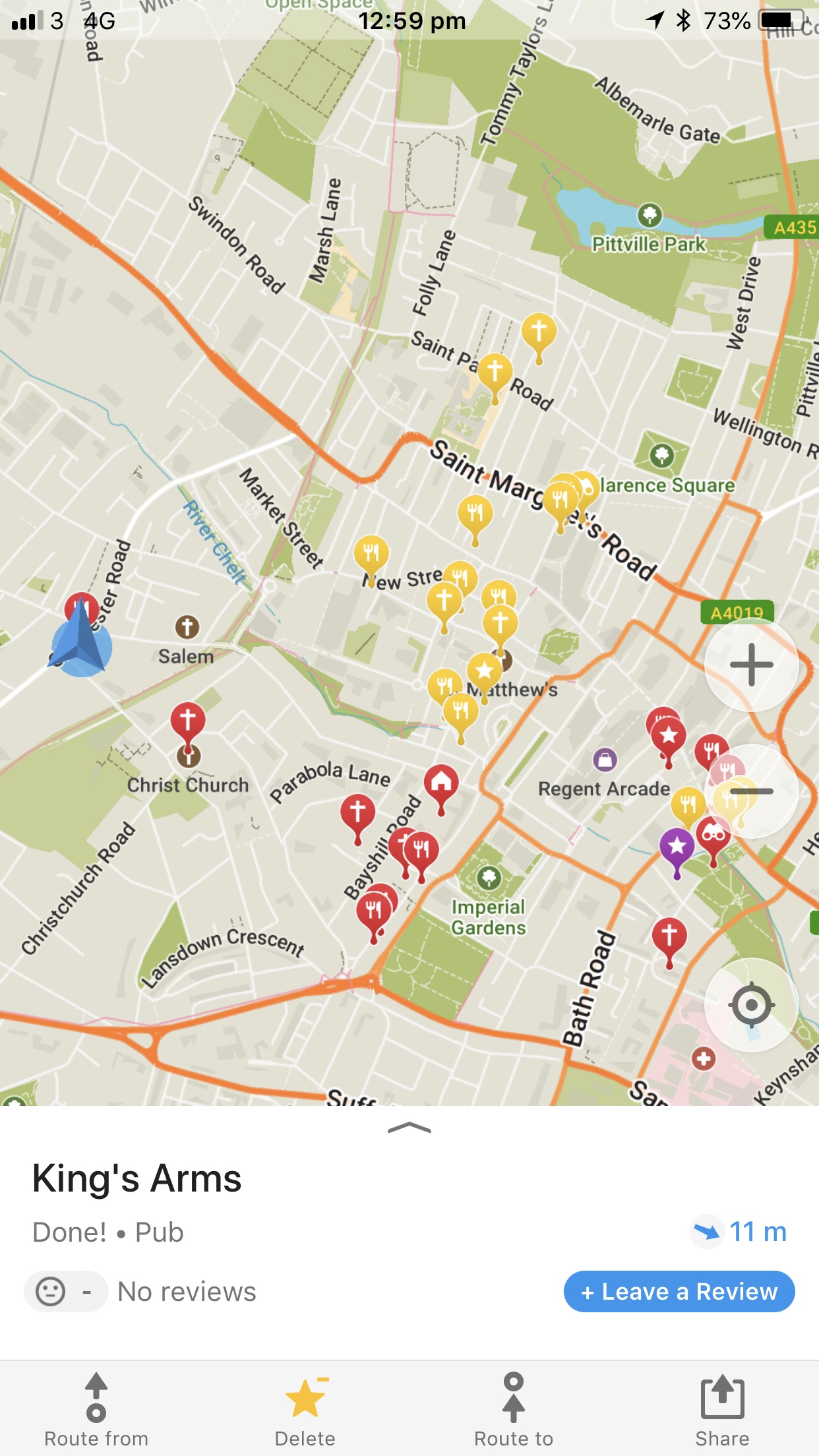Tap the Pittville Park marker
The image size is (819, 1456).
point(650,215)
